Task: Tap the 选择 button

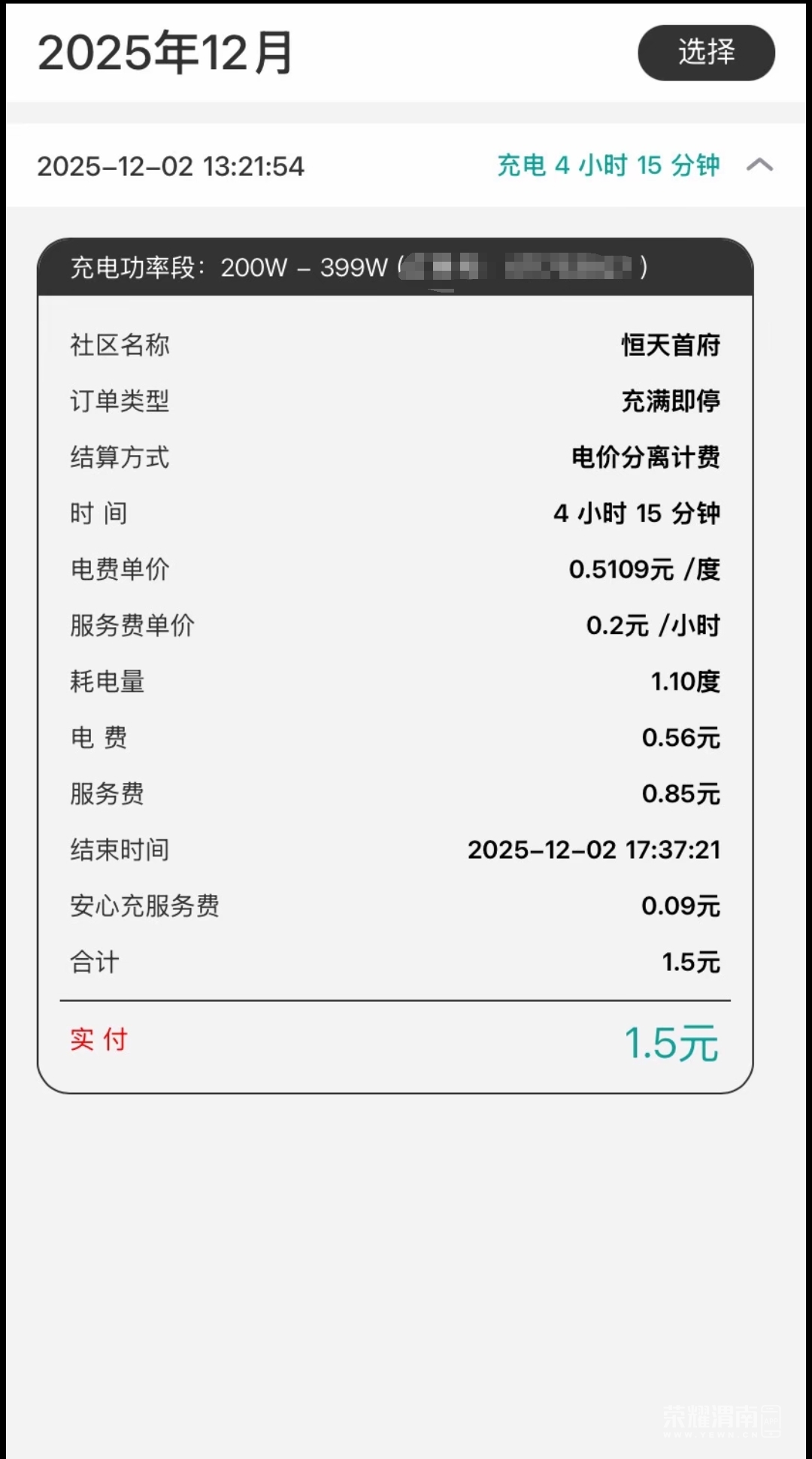Action: click(x=706, y=53)
